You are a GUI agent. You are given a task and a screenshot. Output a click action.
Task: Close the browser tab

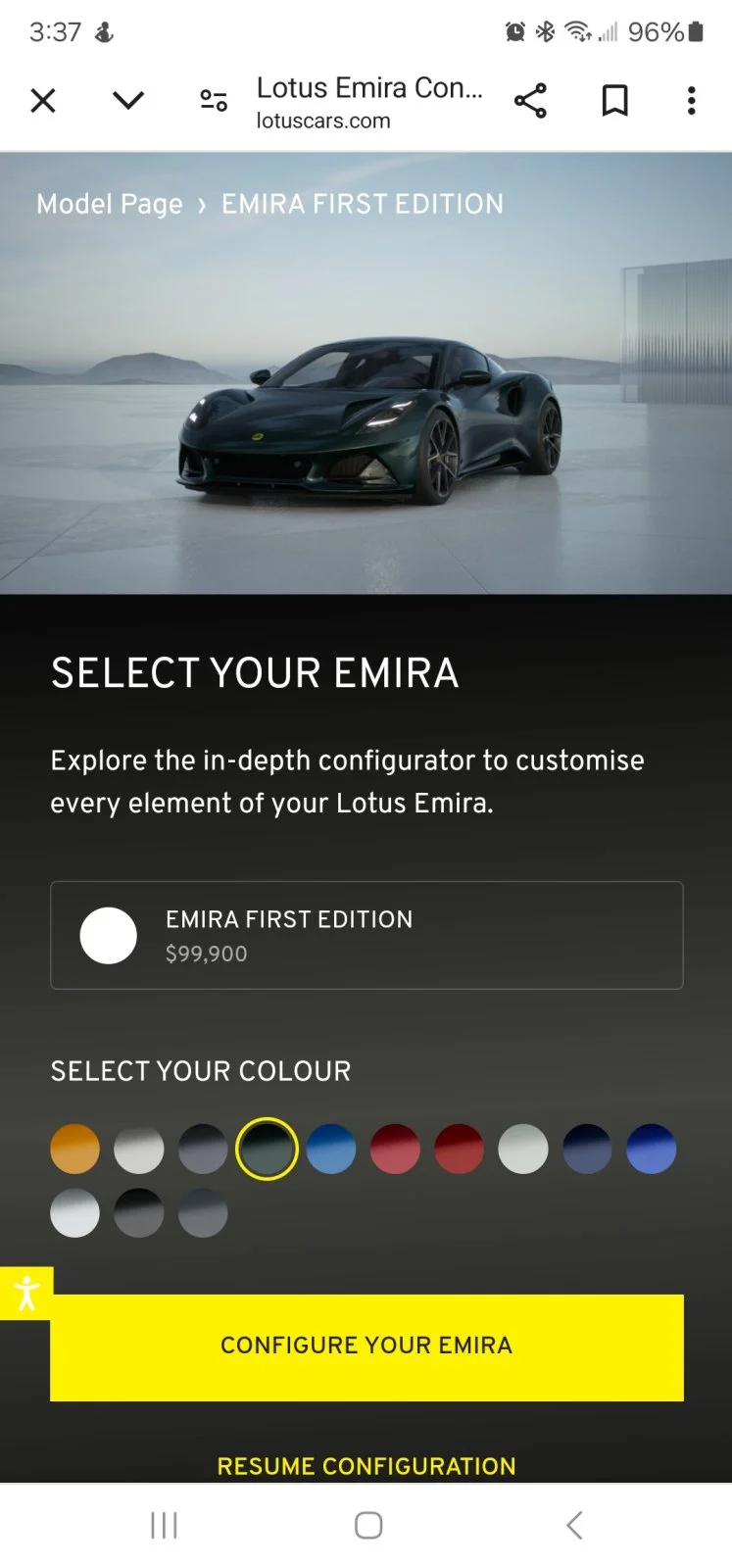coord(43,101)
